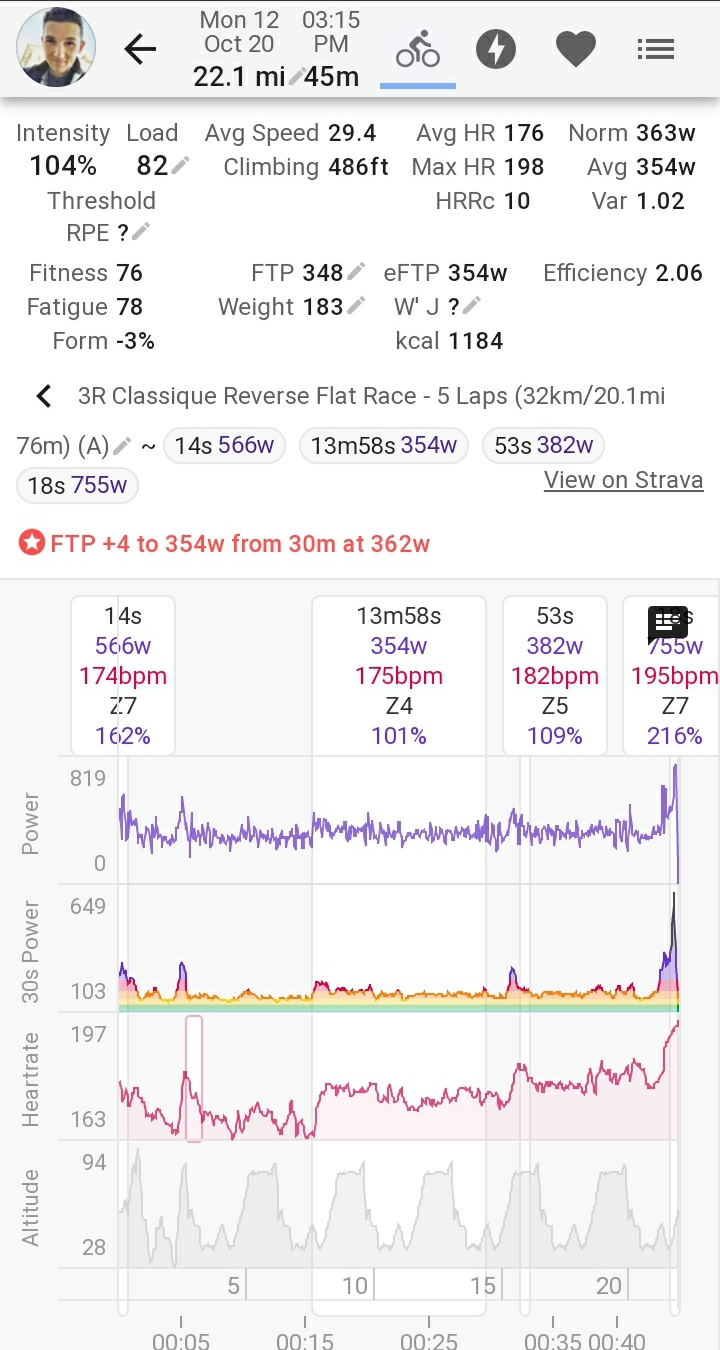
Task: Switch to the heart rate tab
Action: (576, 49)
